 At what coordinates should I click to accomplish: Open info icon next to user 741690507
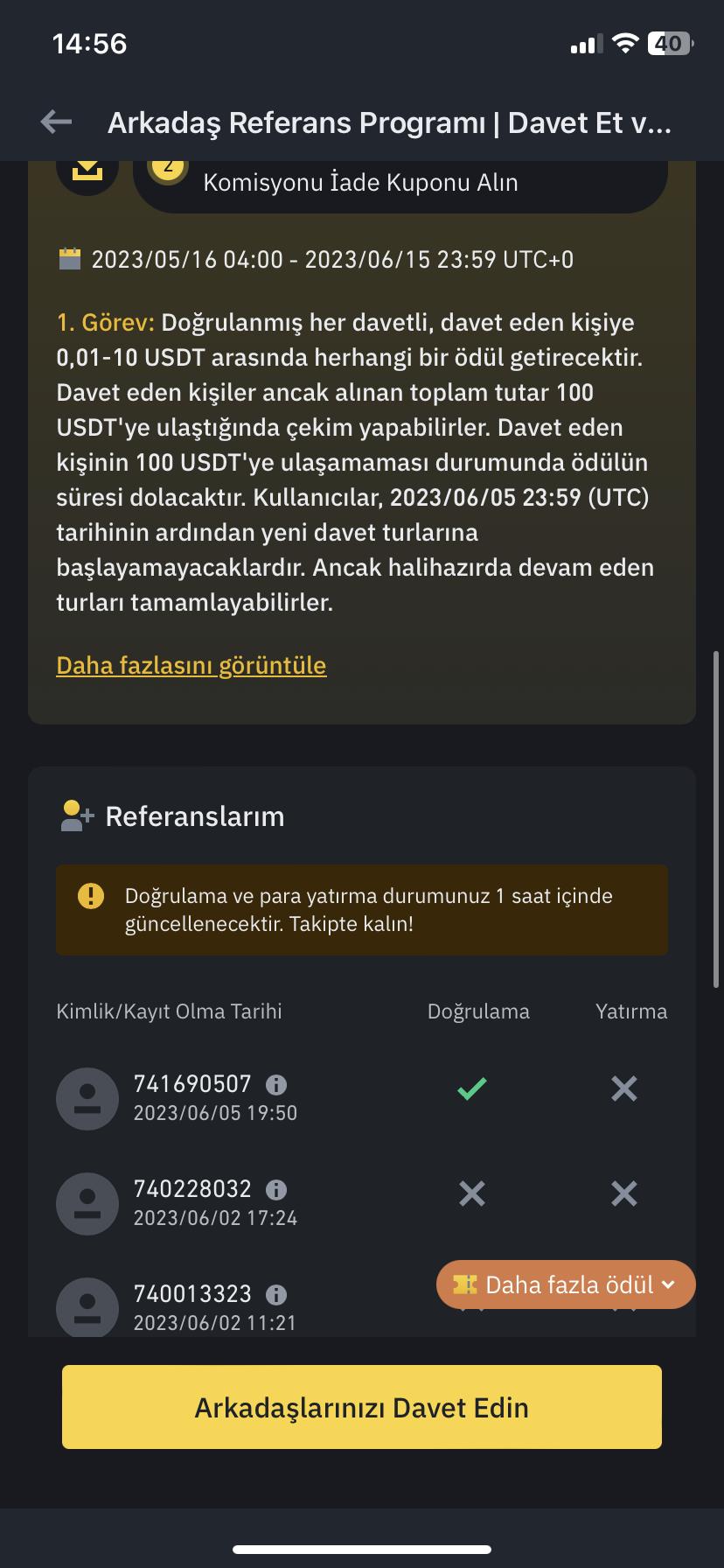278,1084
